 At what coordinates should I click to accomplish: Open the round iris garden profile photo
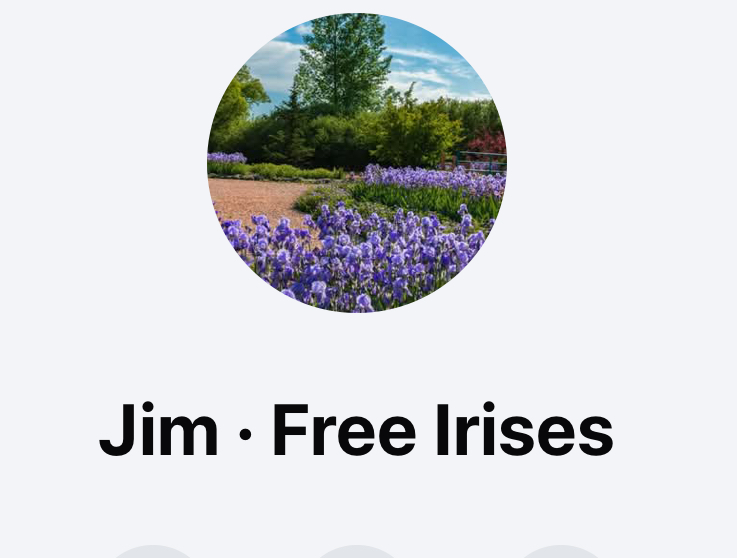point(356,163)
